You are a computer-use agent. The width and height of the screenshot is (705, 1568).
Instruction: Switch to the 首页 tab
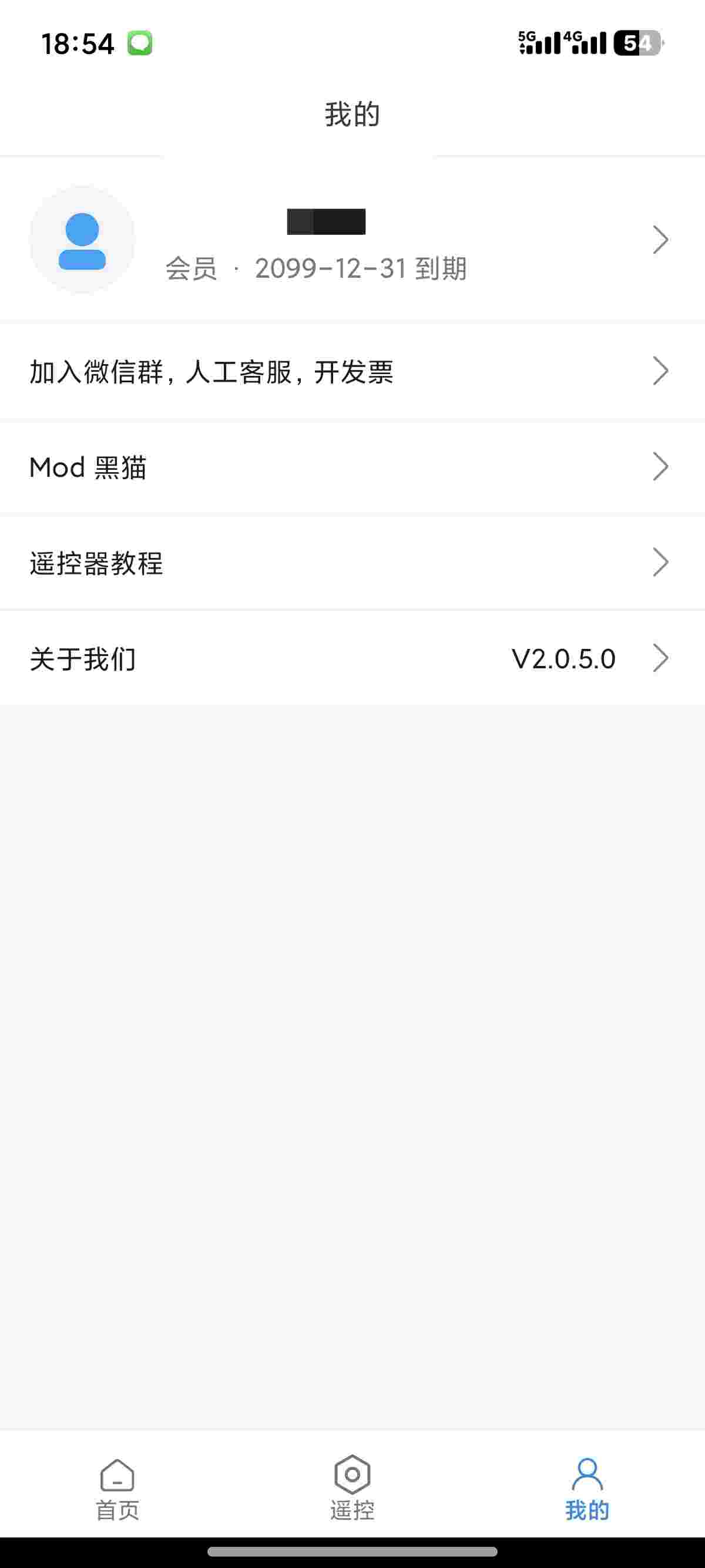117,1488
